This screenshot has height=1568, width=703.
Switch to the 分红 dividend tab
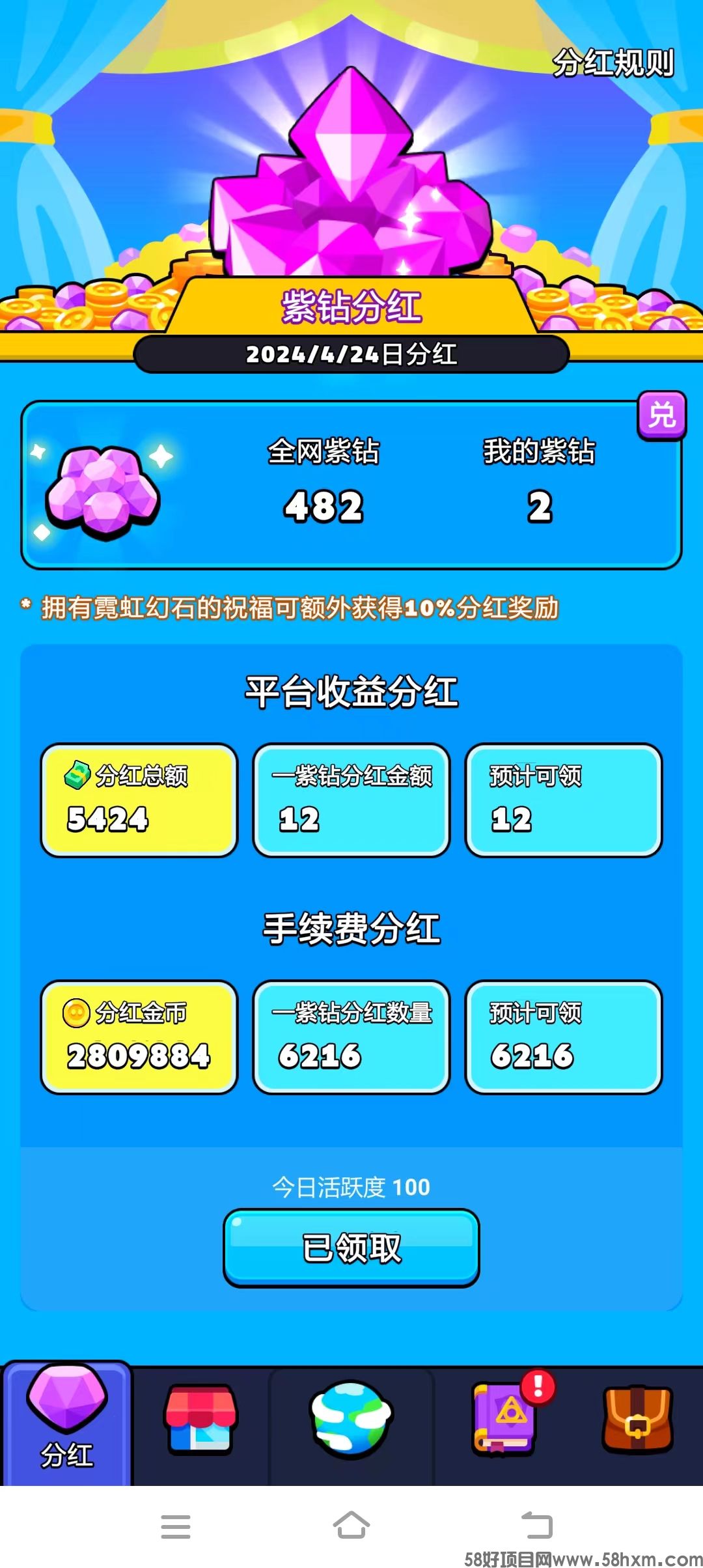pyautogui.click(x=67, y=1426)
